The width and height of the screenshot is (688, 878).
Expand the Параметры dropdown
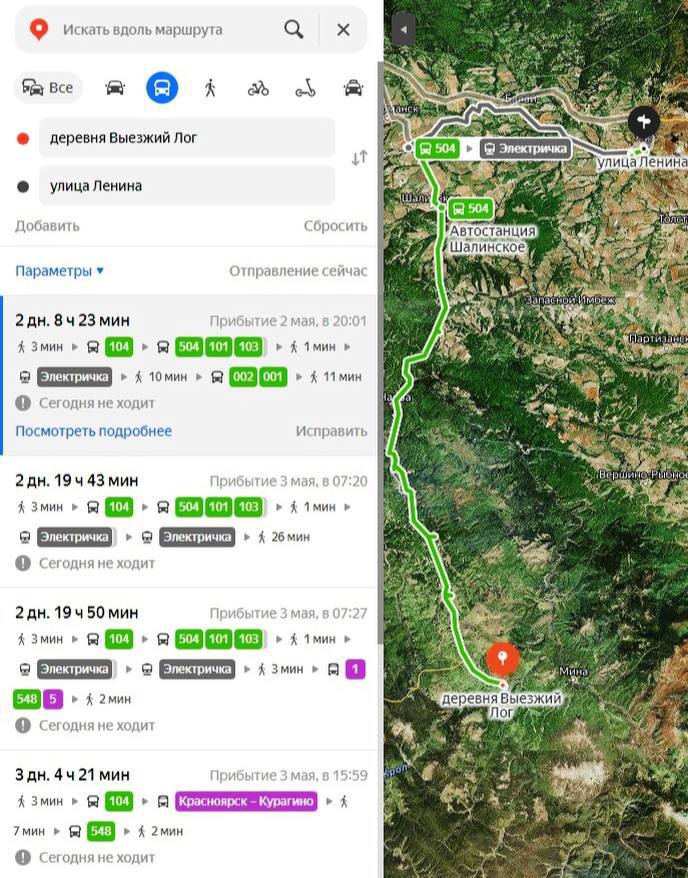tap(60, 271)
